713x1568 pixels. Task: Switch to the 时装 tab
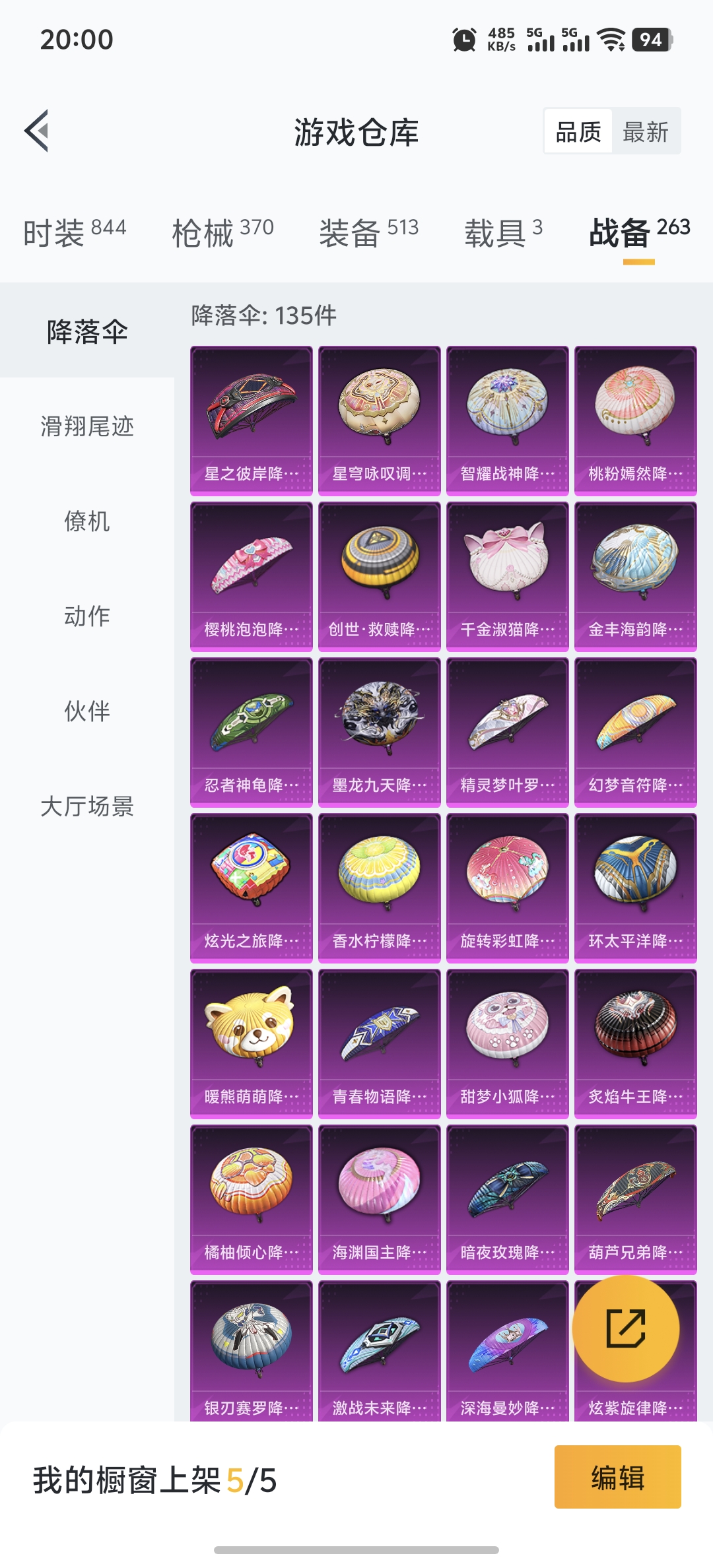pyautogui.click(x=75, y=232)
